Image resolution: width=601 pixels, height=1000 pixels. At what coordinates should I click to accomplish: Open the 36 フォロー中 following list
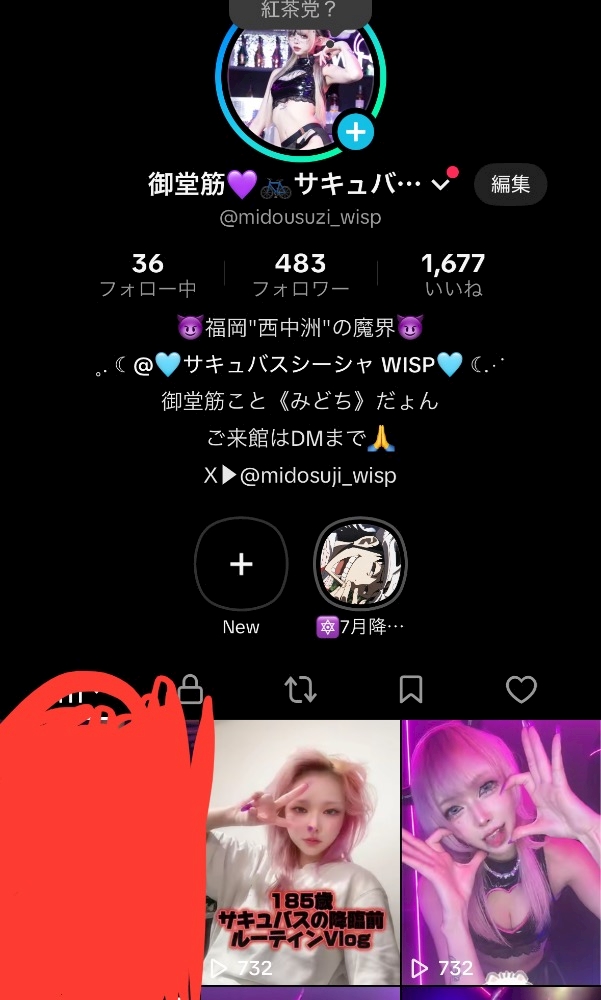click(148, 276)
